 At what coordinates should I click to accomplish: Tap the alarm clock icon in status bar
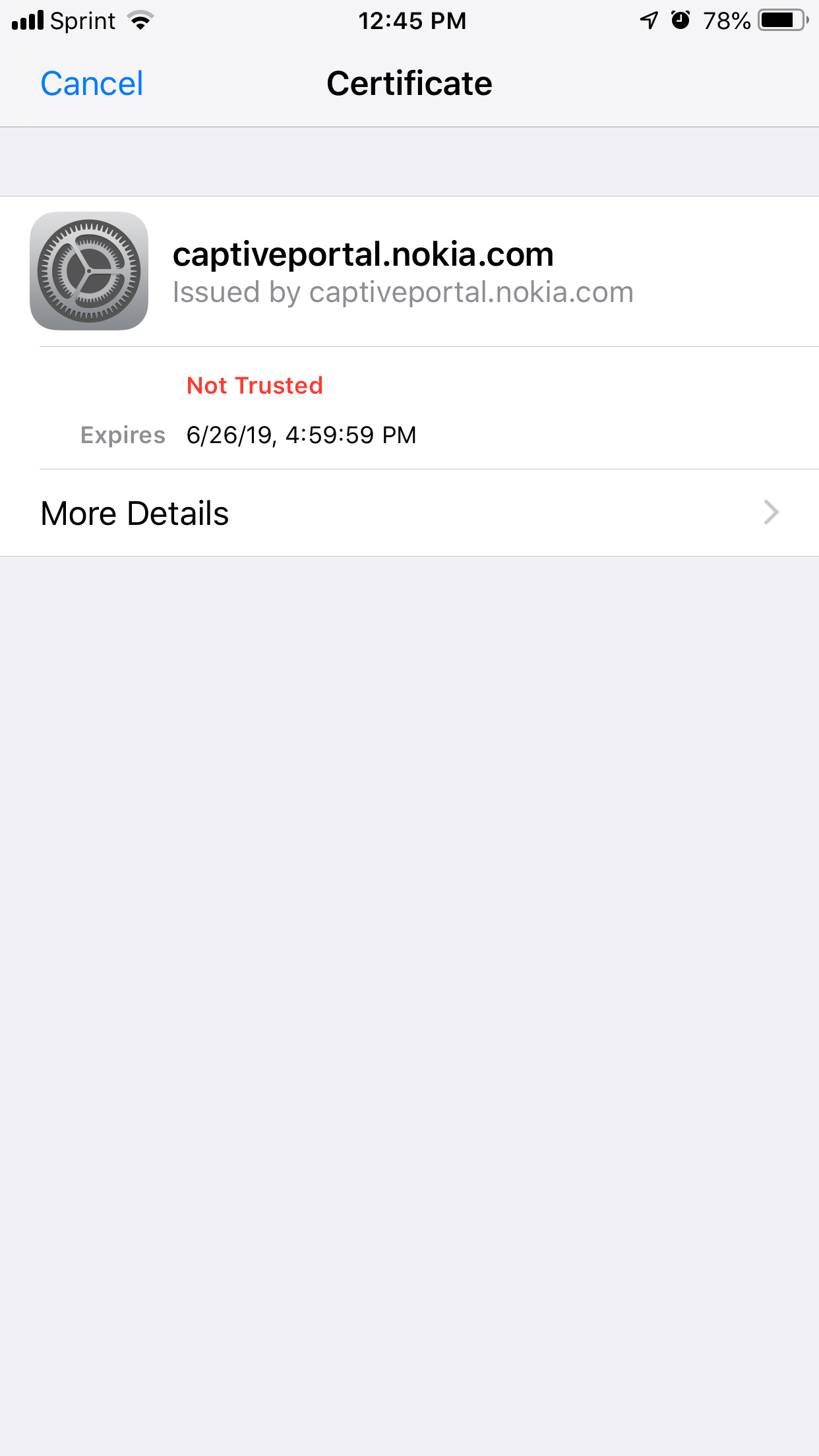point(681,20)
